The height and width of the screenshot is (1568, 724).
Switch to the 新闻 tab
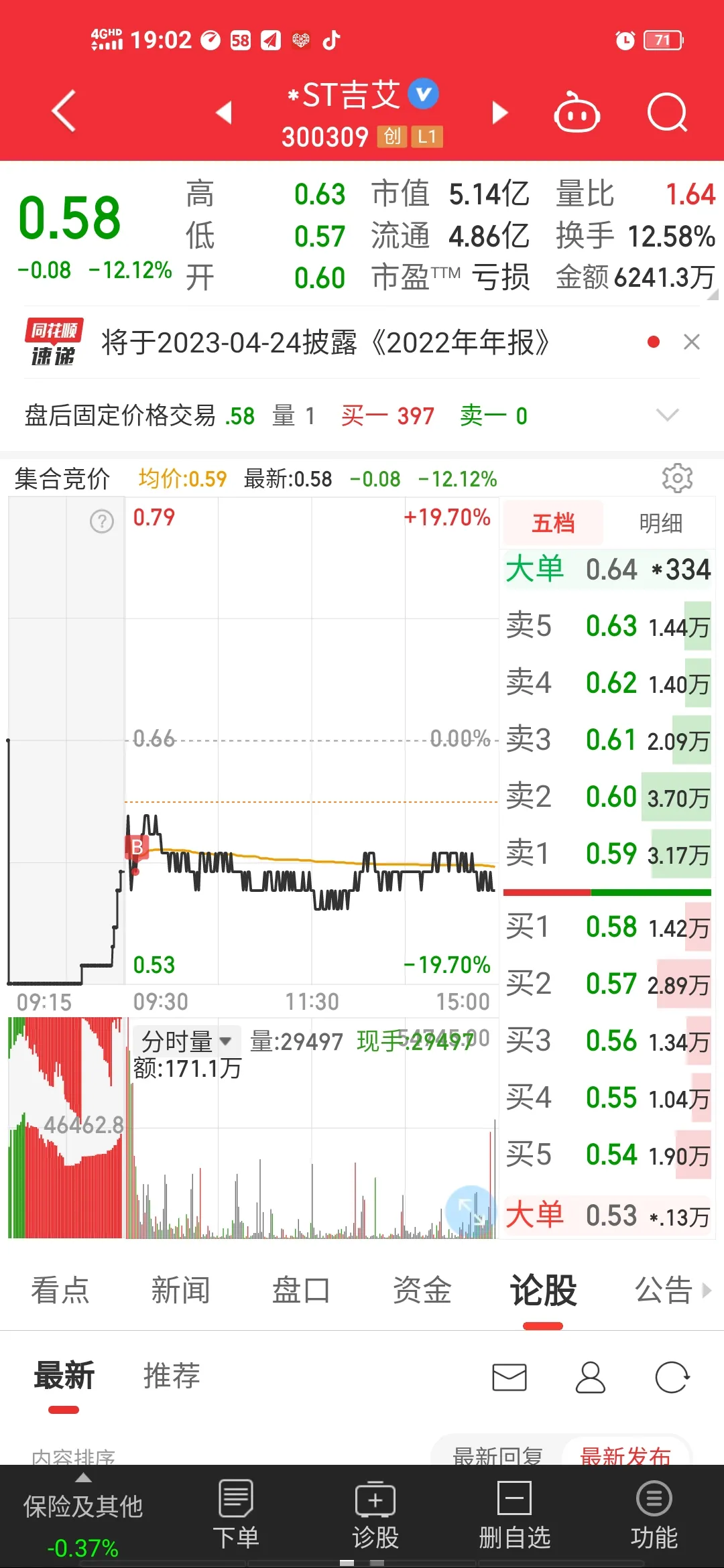(180, 1290)
